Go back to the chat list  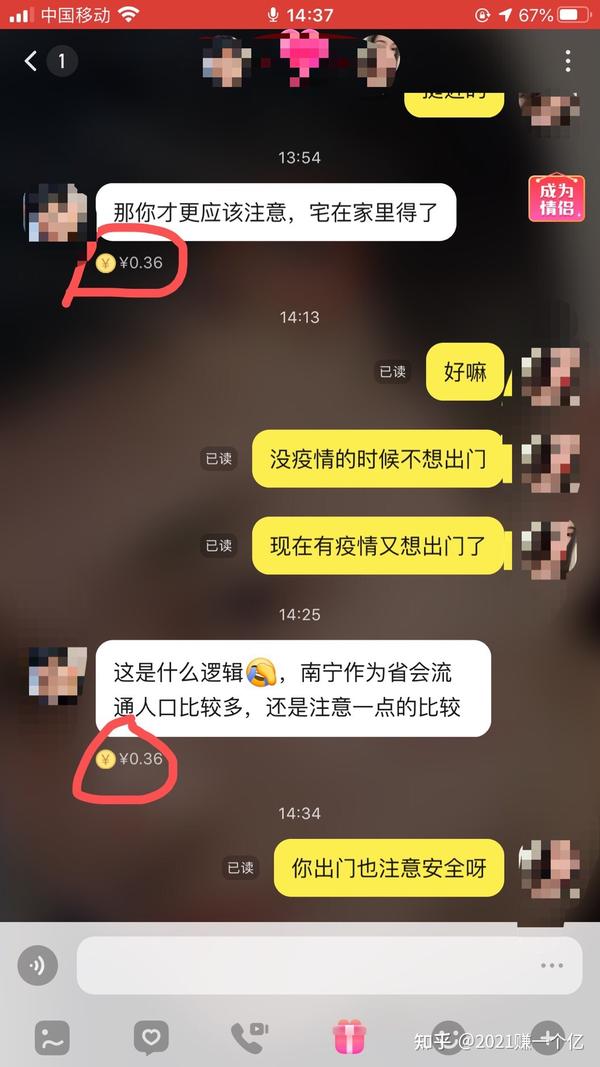click(x=31, y=62)
